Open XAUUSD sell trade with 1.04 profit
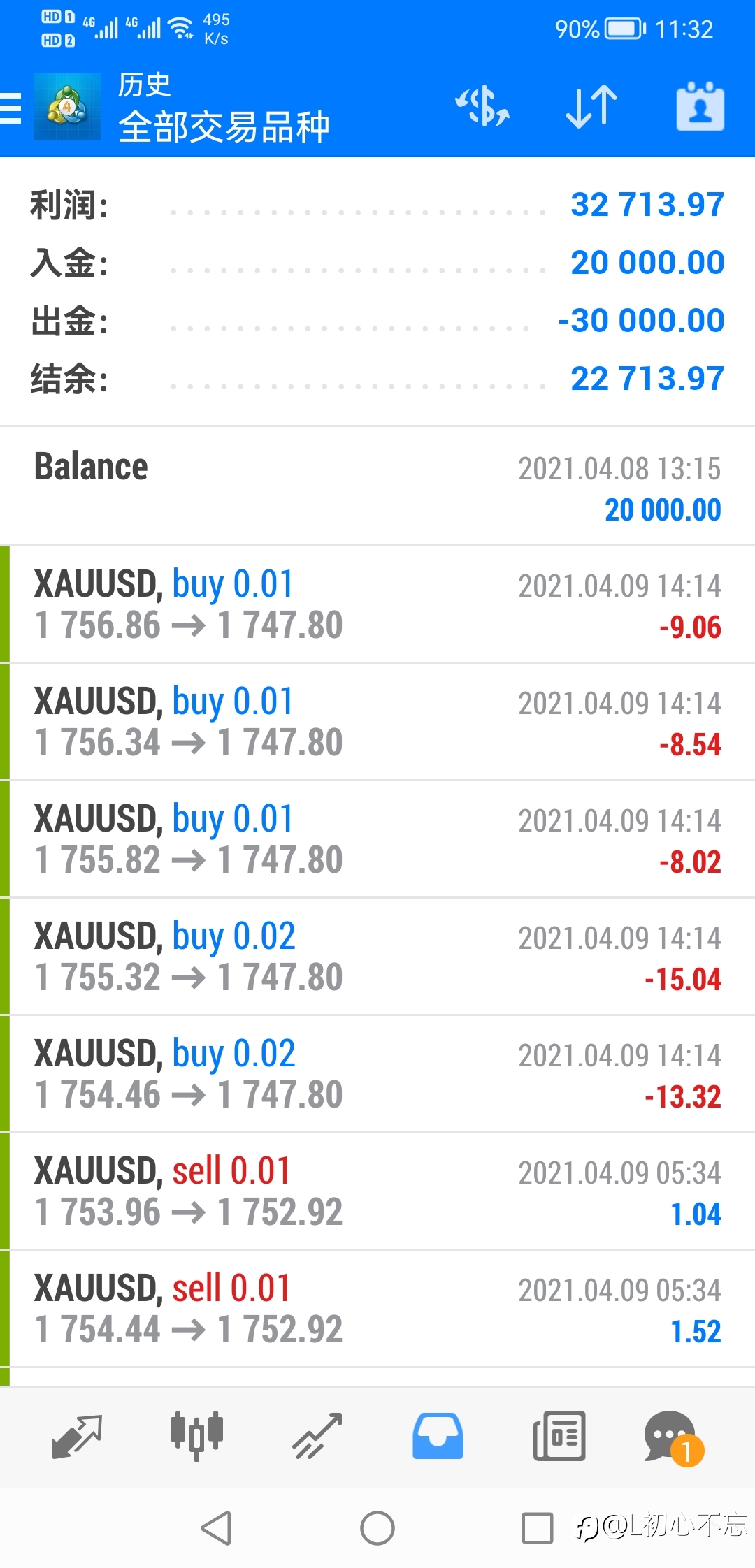755x1568 pixels. [x=377, y=1191]
